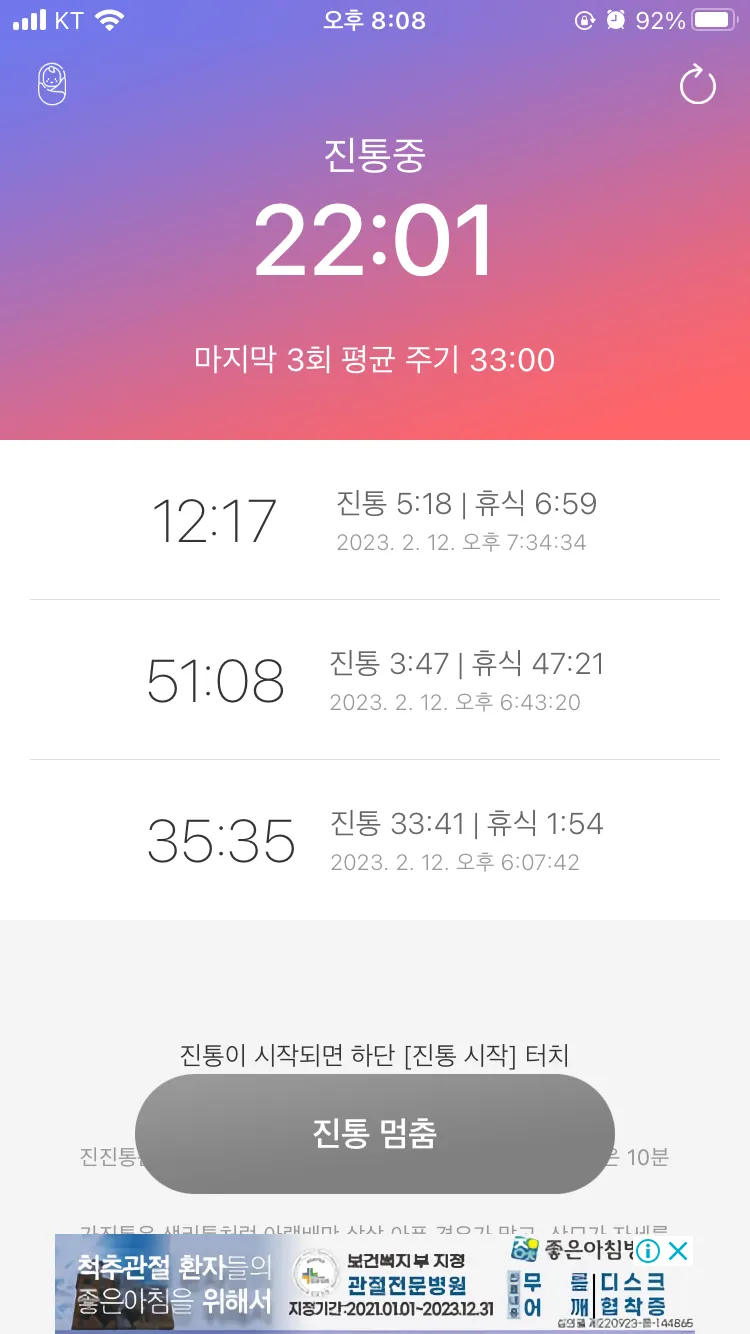750x1334 pixels.
Task: Select the 51:08 contraction record
Action: coord(375,680)
